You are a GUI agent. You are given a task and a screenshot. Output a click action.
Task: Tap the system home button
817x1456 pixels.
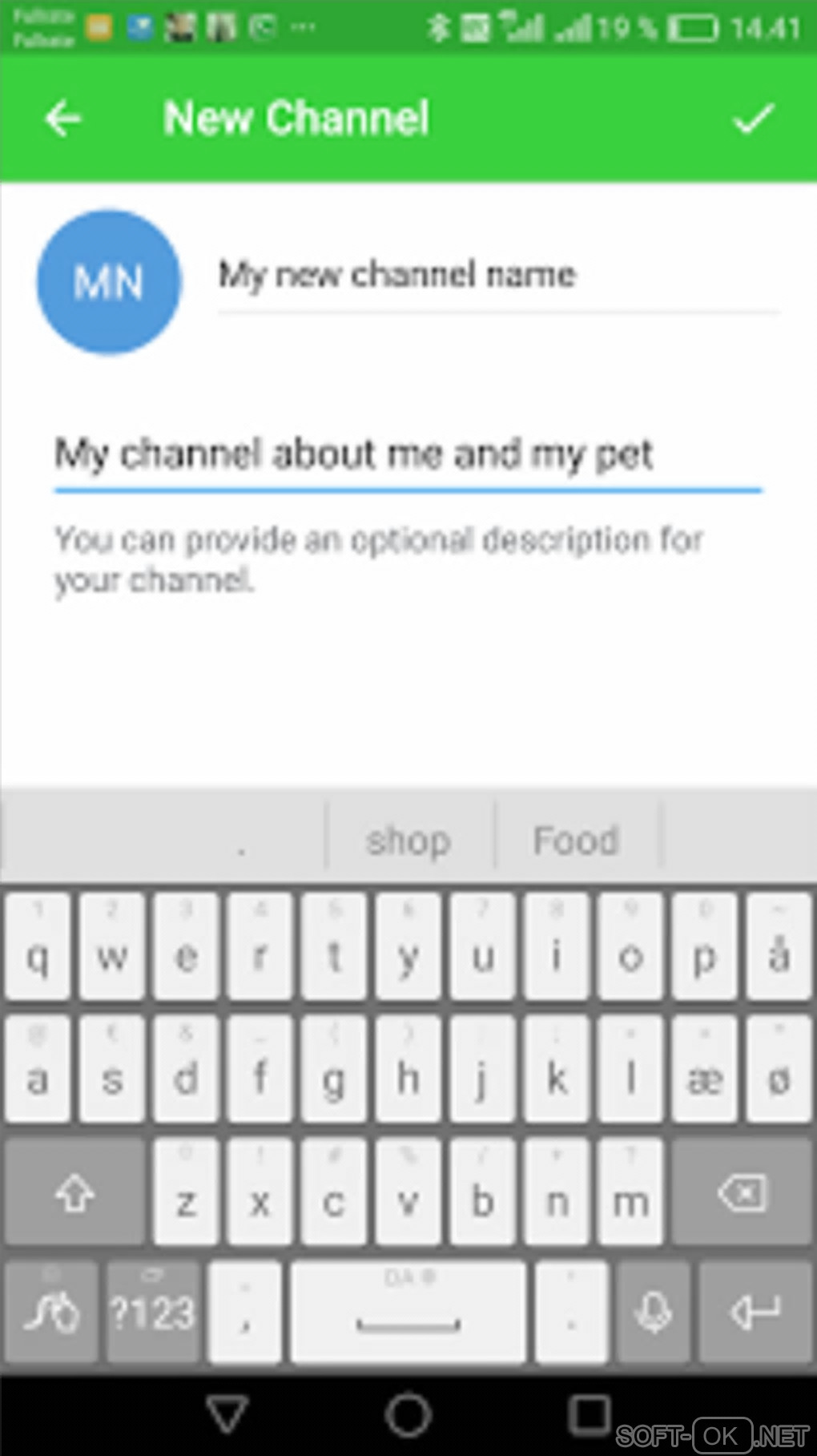(x=408, y=1414)
